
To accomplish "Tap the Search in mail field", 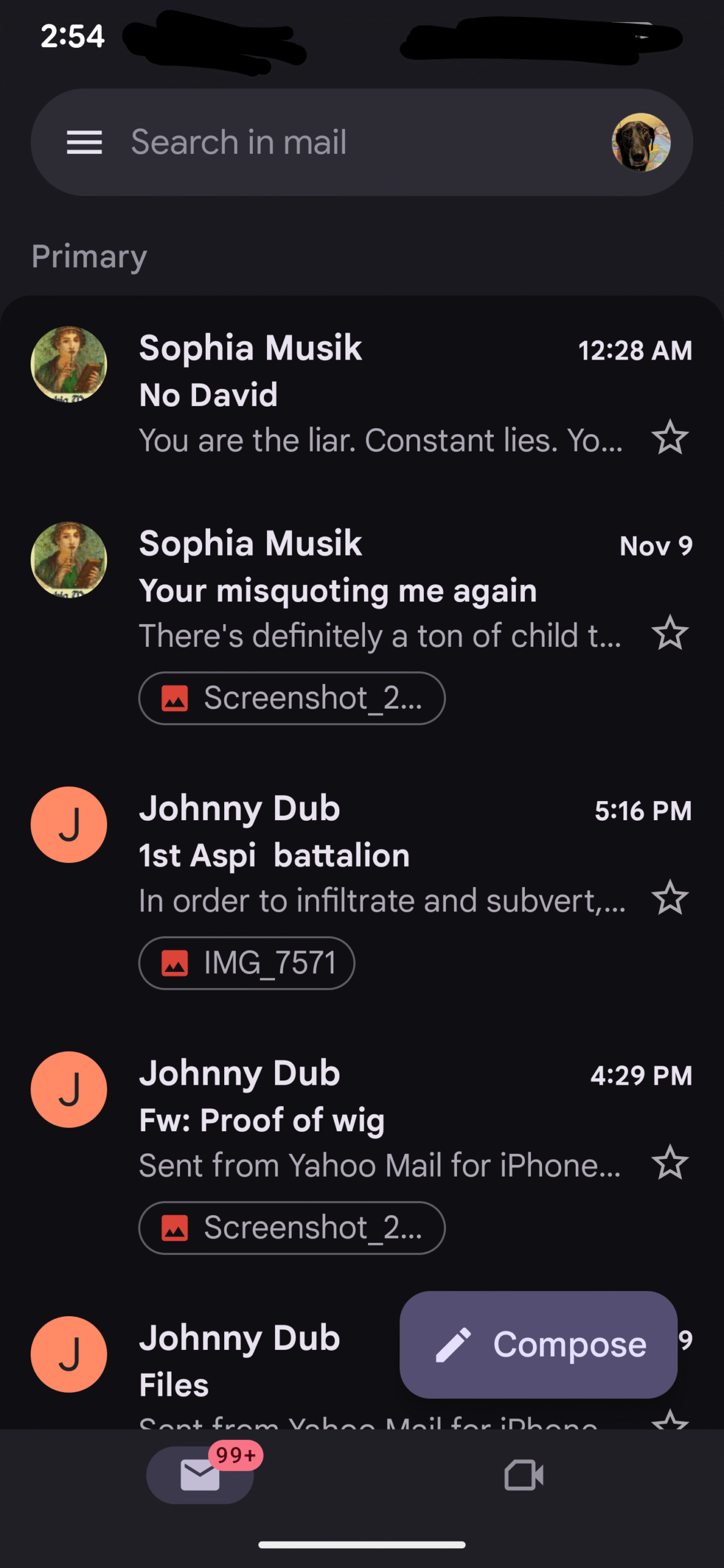I will [343, 143].
